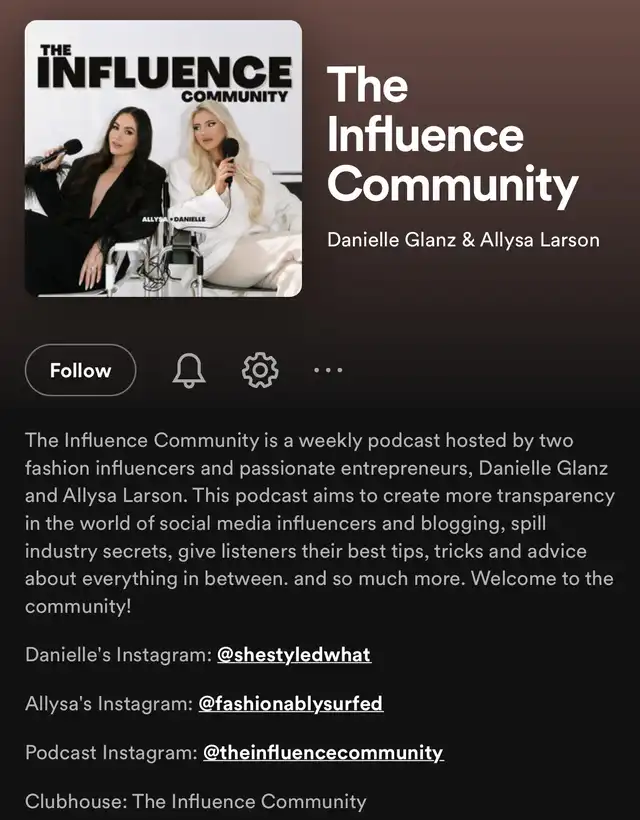This screenshot has height=820, width=640.
Task: View the podcast cover art
Action: point(163,158)
